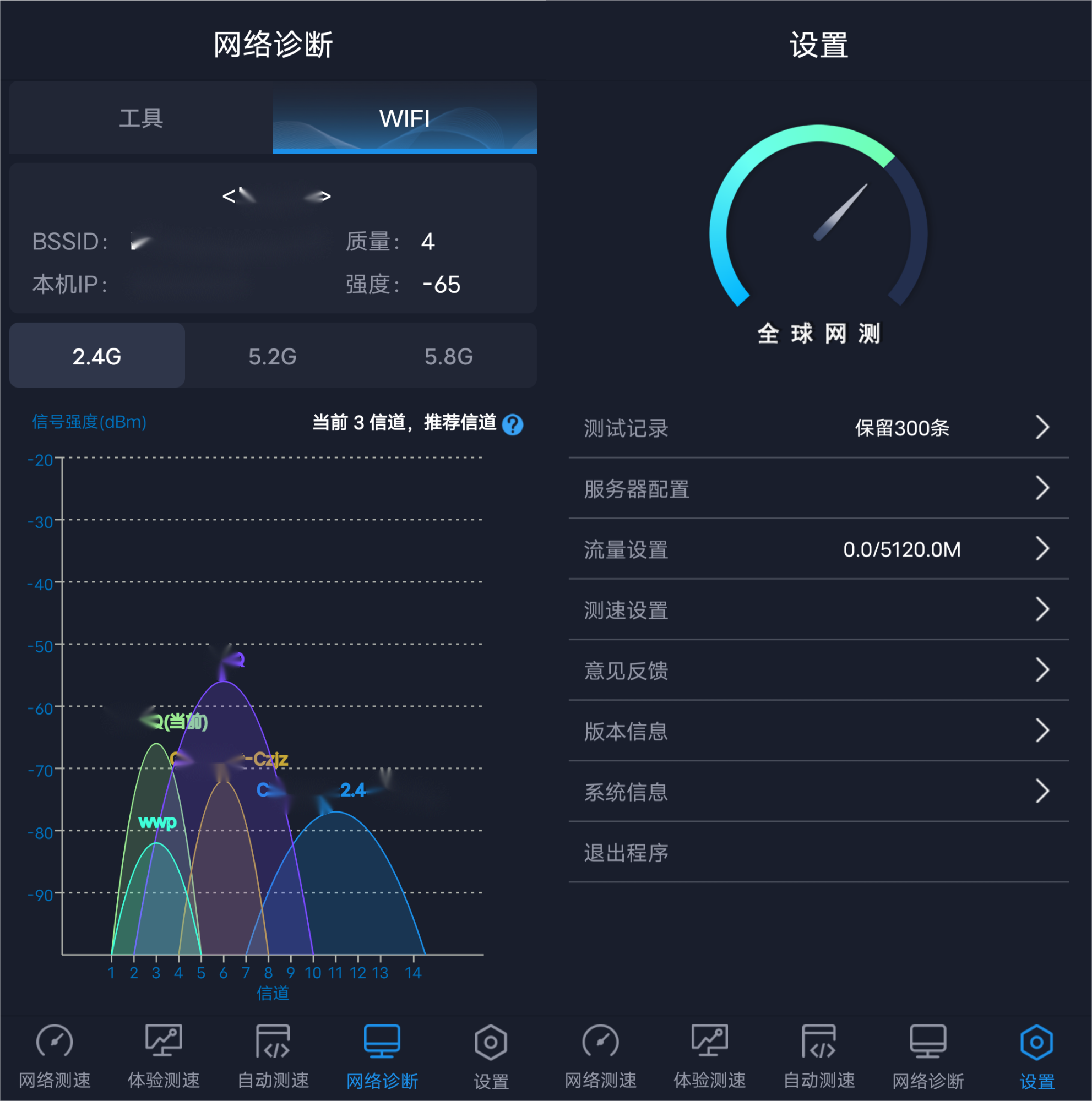Select the 2.4G band

(x=97, y=356)
